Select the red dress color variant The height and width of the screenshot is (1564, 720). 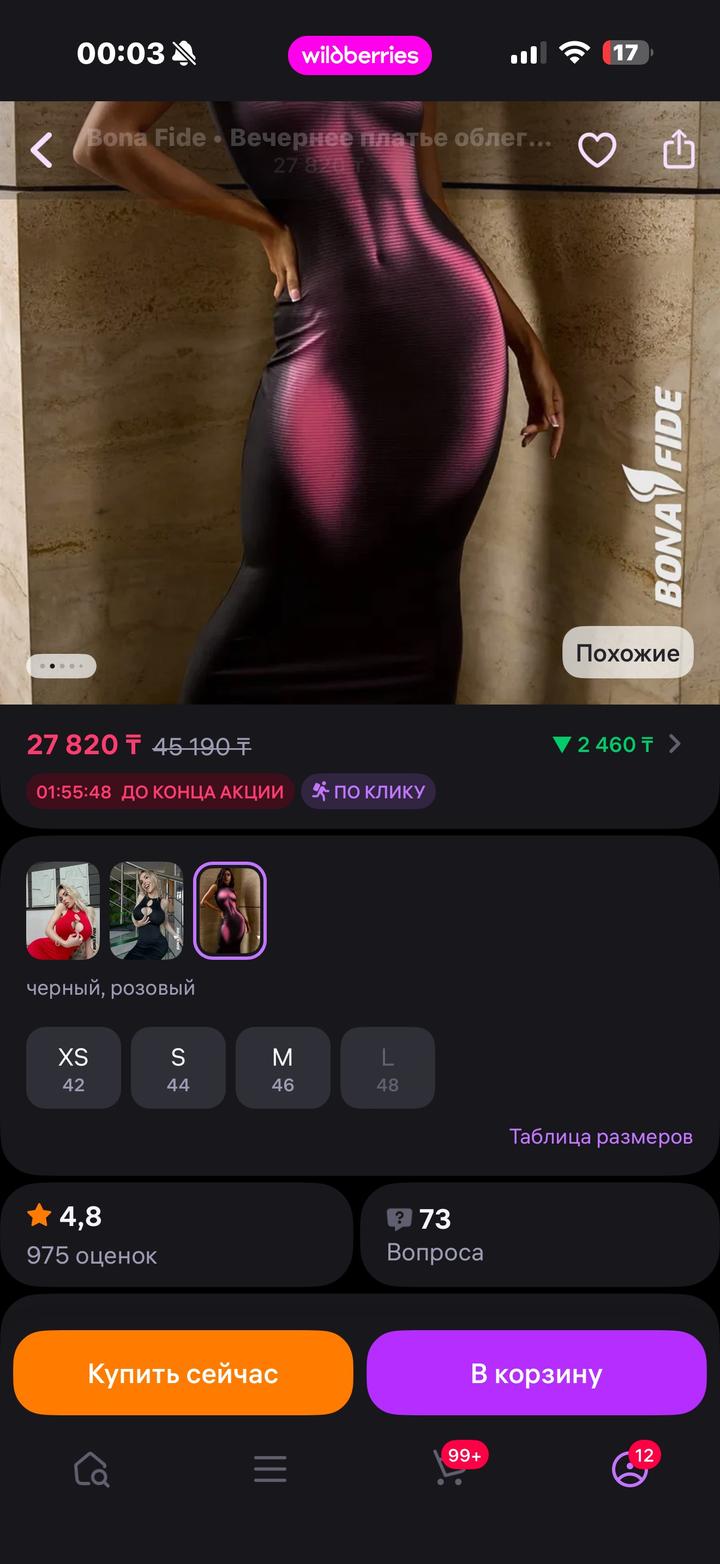tap(63, 910)
